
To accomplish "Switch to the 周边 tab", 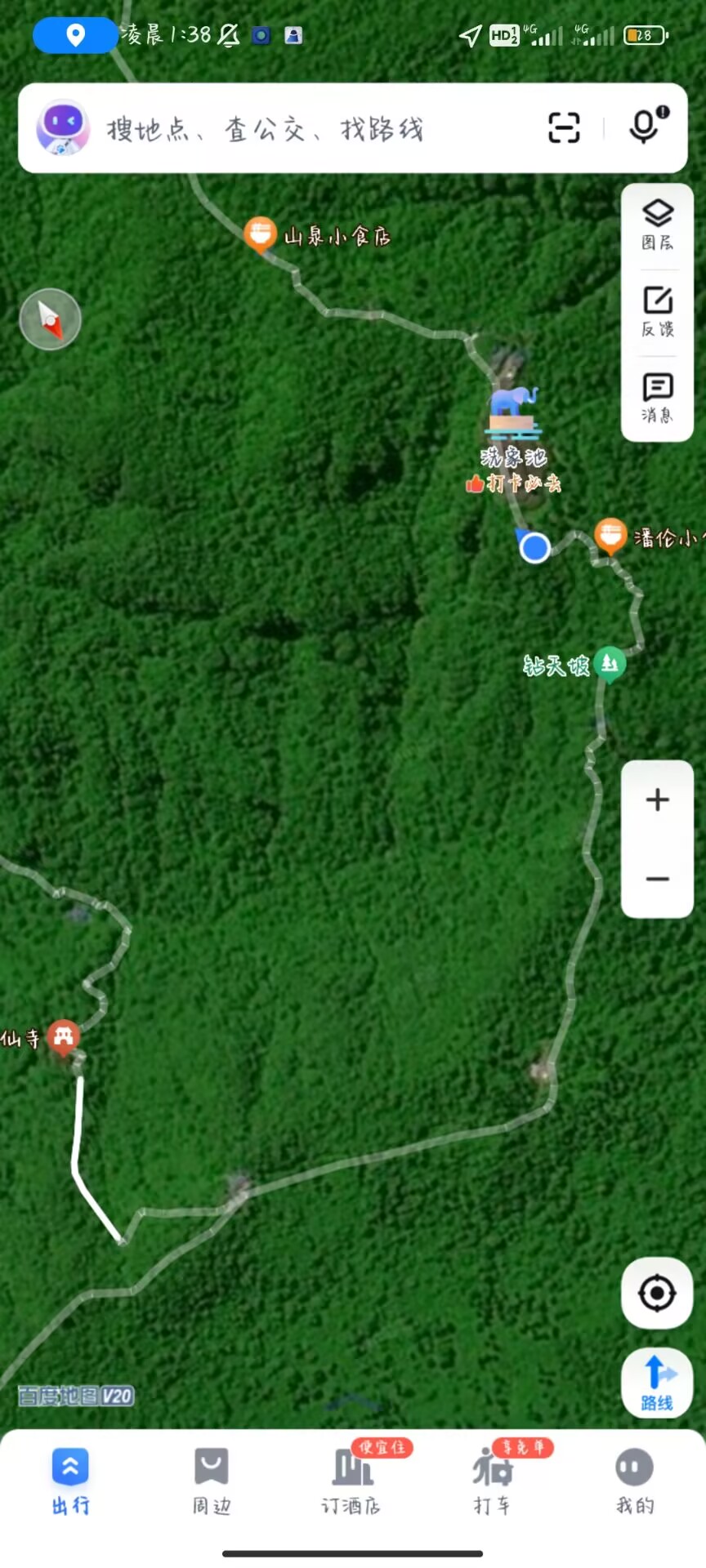I will (212, 1481).
